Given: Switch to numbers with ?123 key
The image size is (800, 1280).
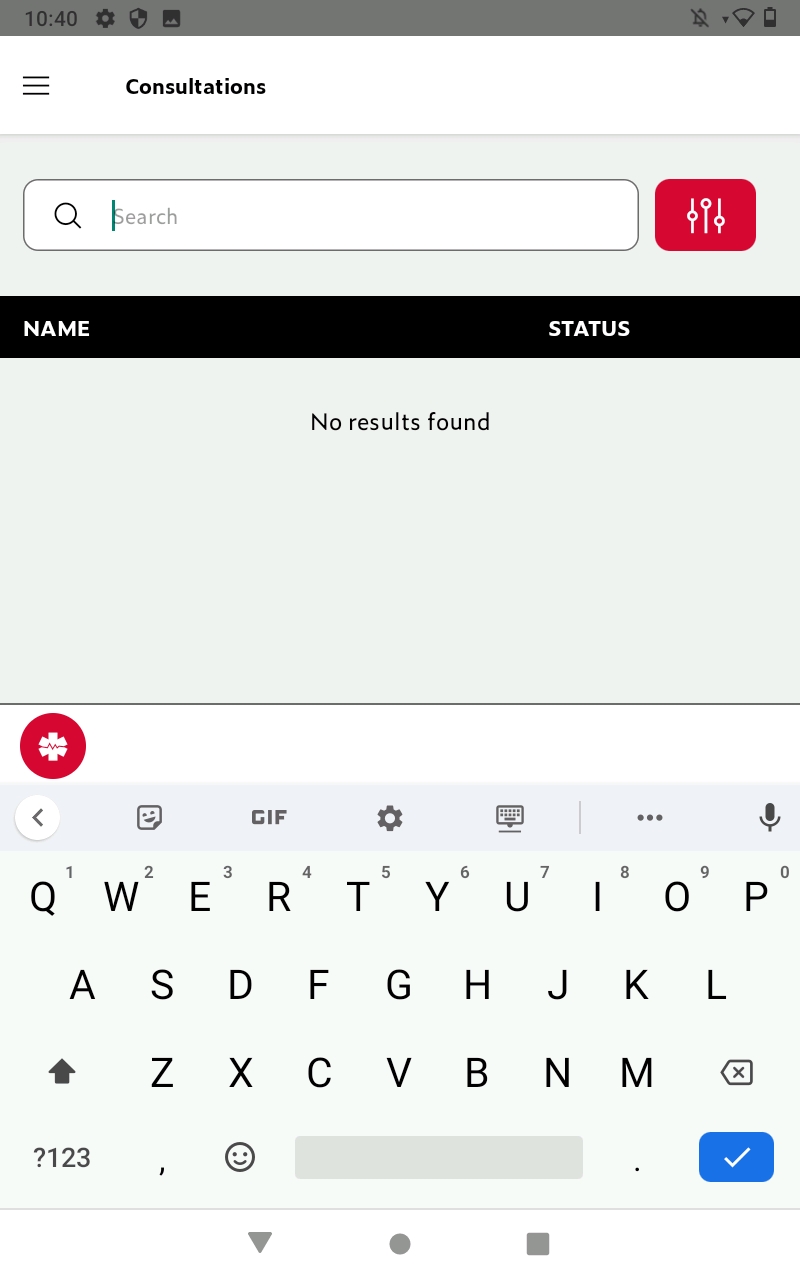Looking at the screenshot, I should pyautogui.click(x=61, y=1157).
